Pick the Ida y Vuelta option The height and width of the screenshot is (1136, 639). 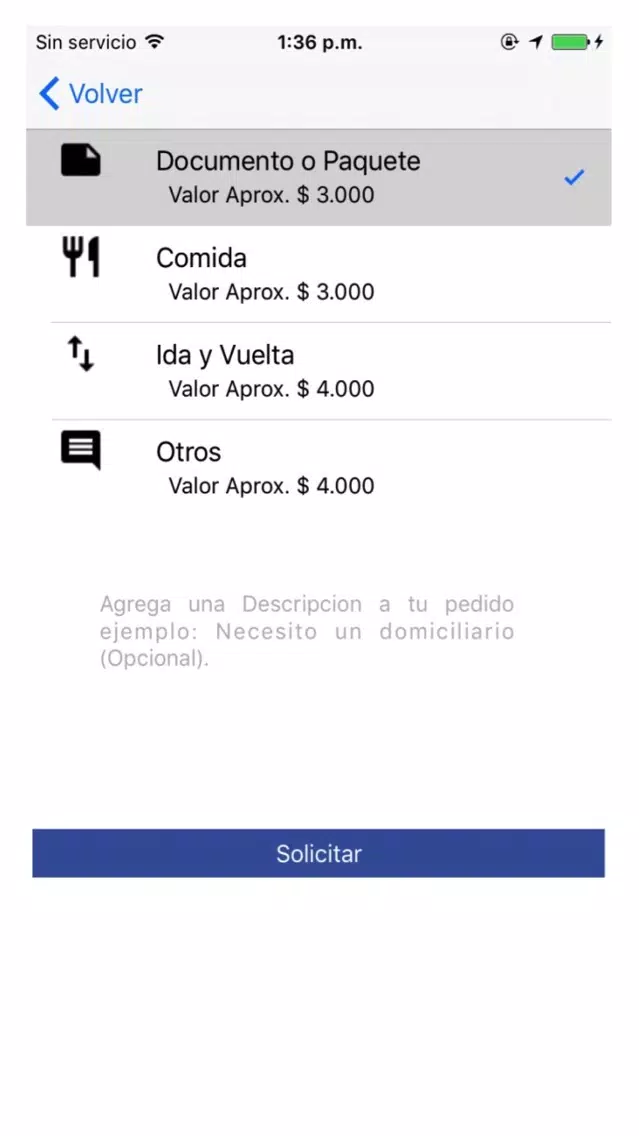click(x=319, y=372)
